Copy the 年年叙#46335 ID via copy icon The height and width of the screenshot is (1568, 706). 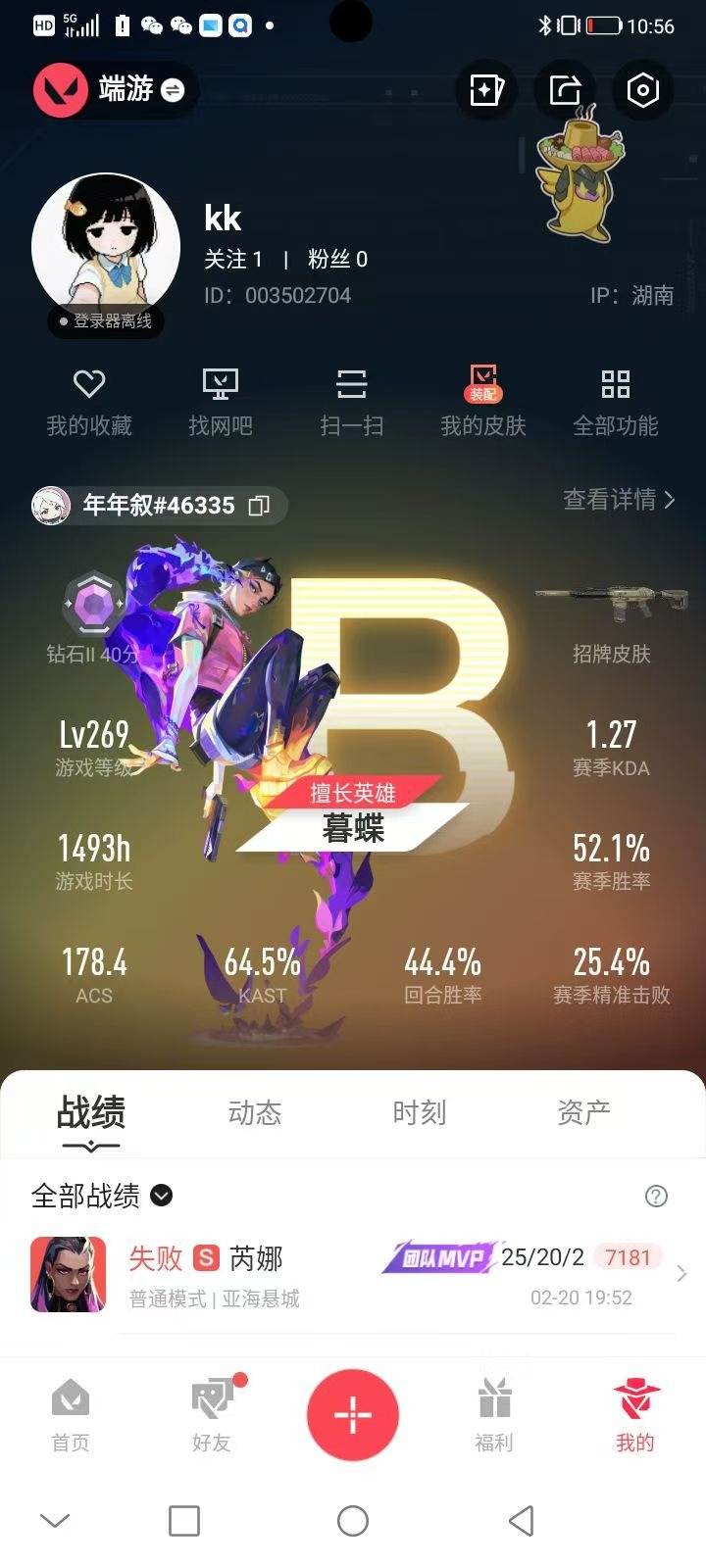259,506
